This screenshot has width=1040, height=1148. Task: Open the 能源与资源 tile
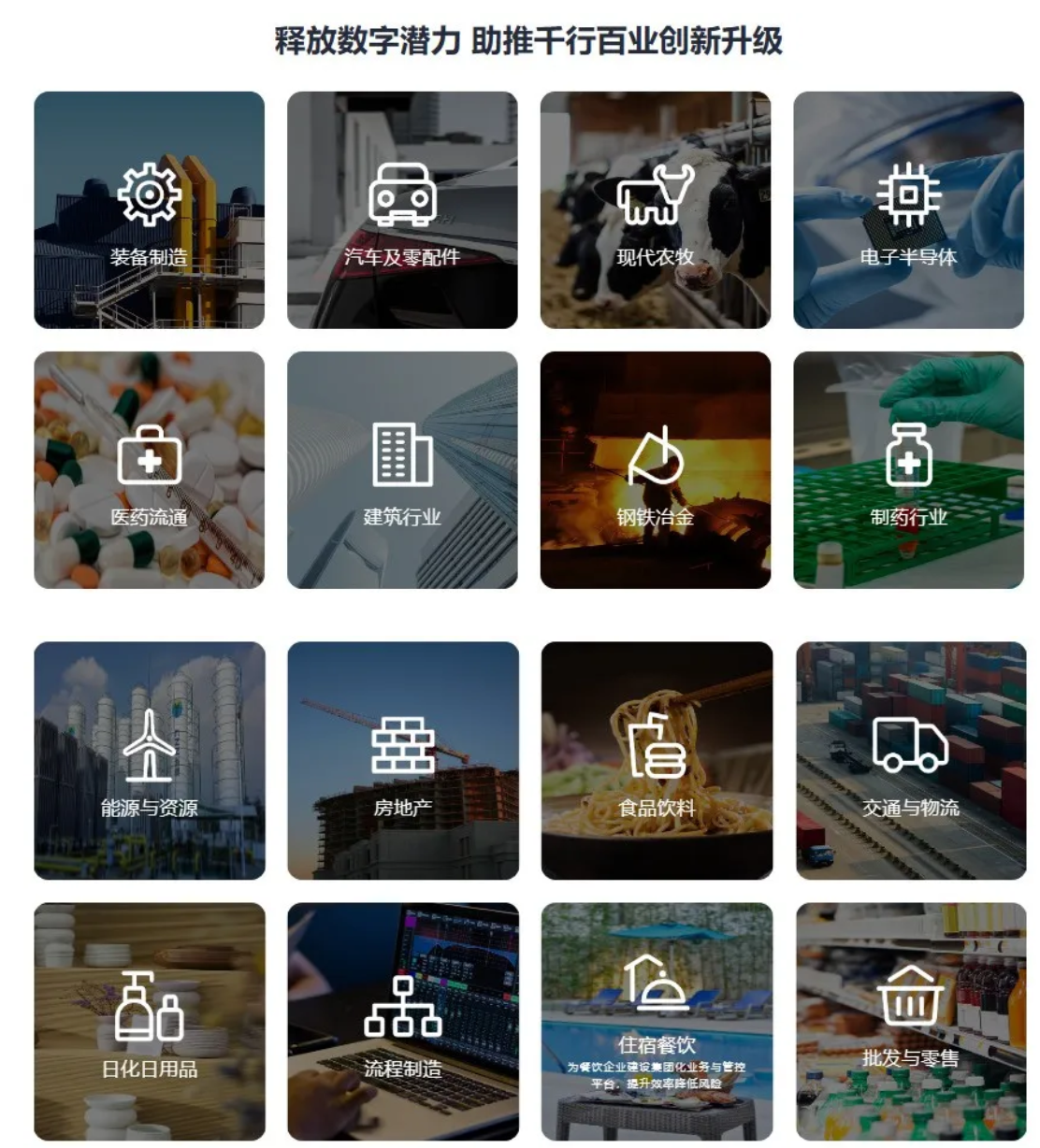click(x=149, y=760)
